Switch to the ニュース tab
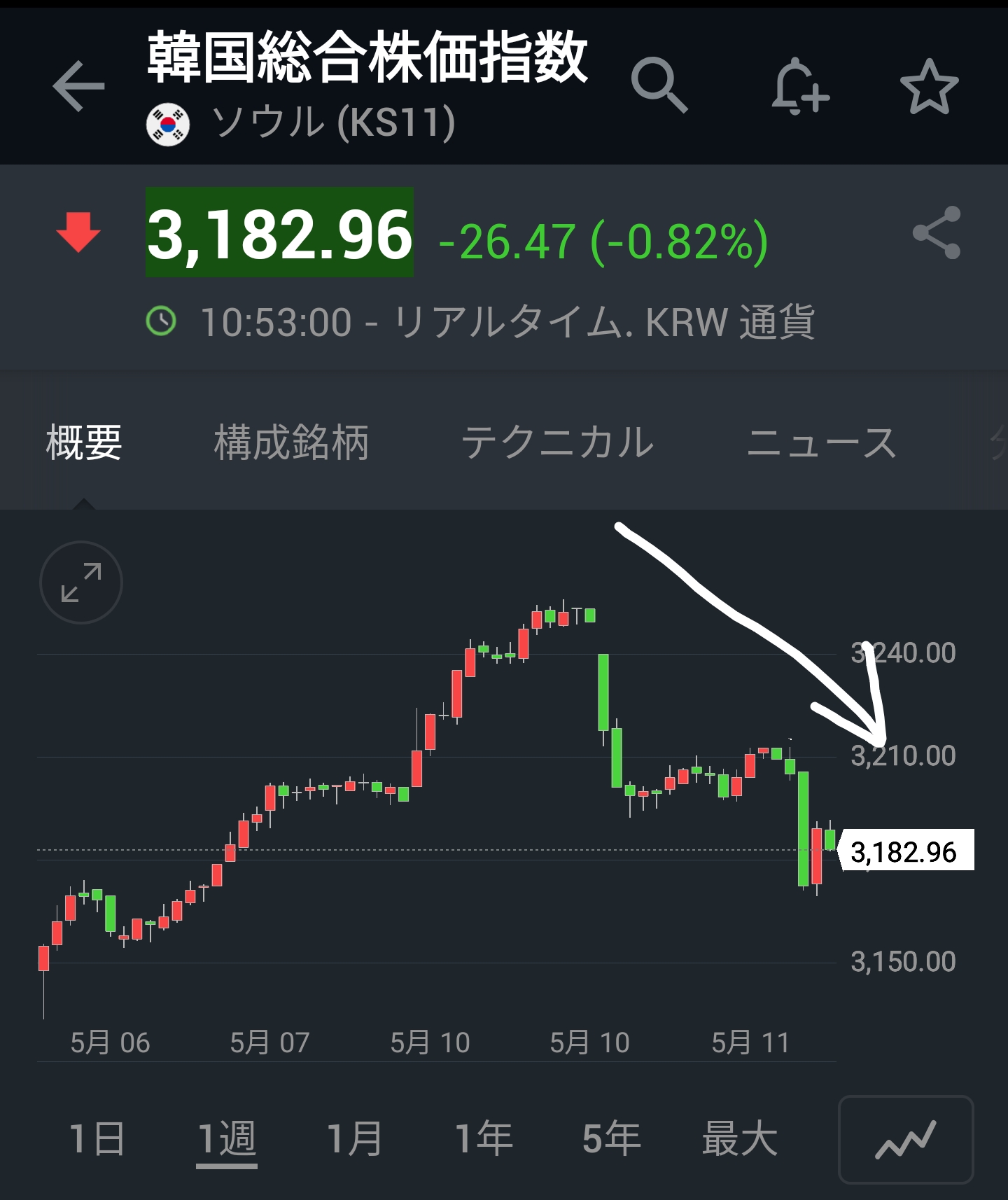 pyautogui.click(x=821, y=442)
